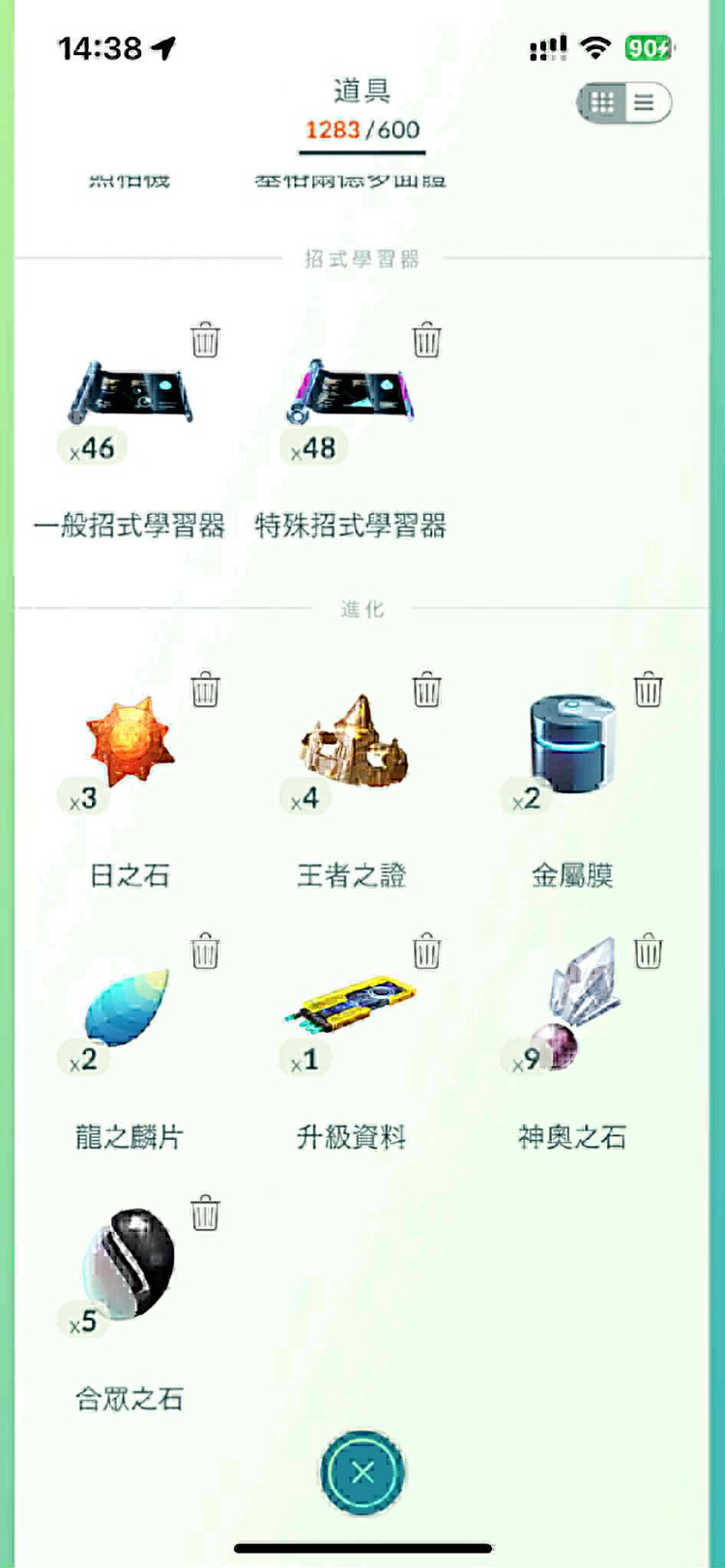Open delete dialog for the Fast TM
The width and height of the screenshot is (725, 1568).
(203, 340)
